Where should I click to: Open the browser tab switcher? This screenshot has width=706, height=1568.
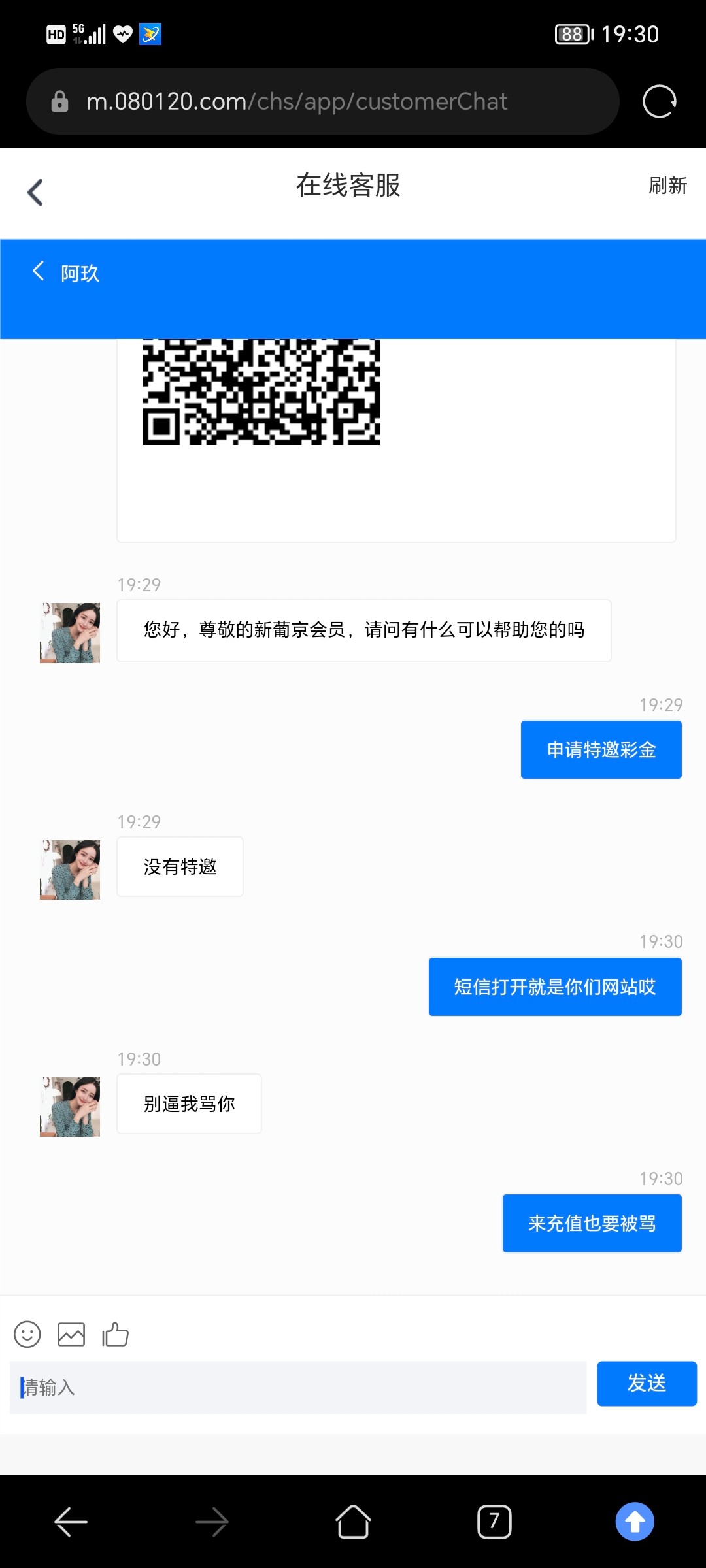click(x=494, y=1522)
